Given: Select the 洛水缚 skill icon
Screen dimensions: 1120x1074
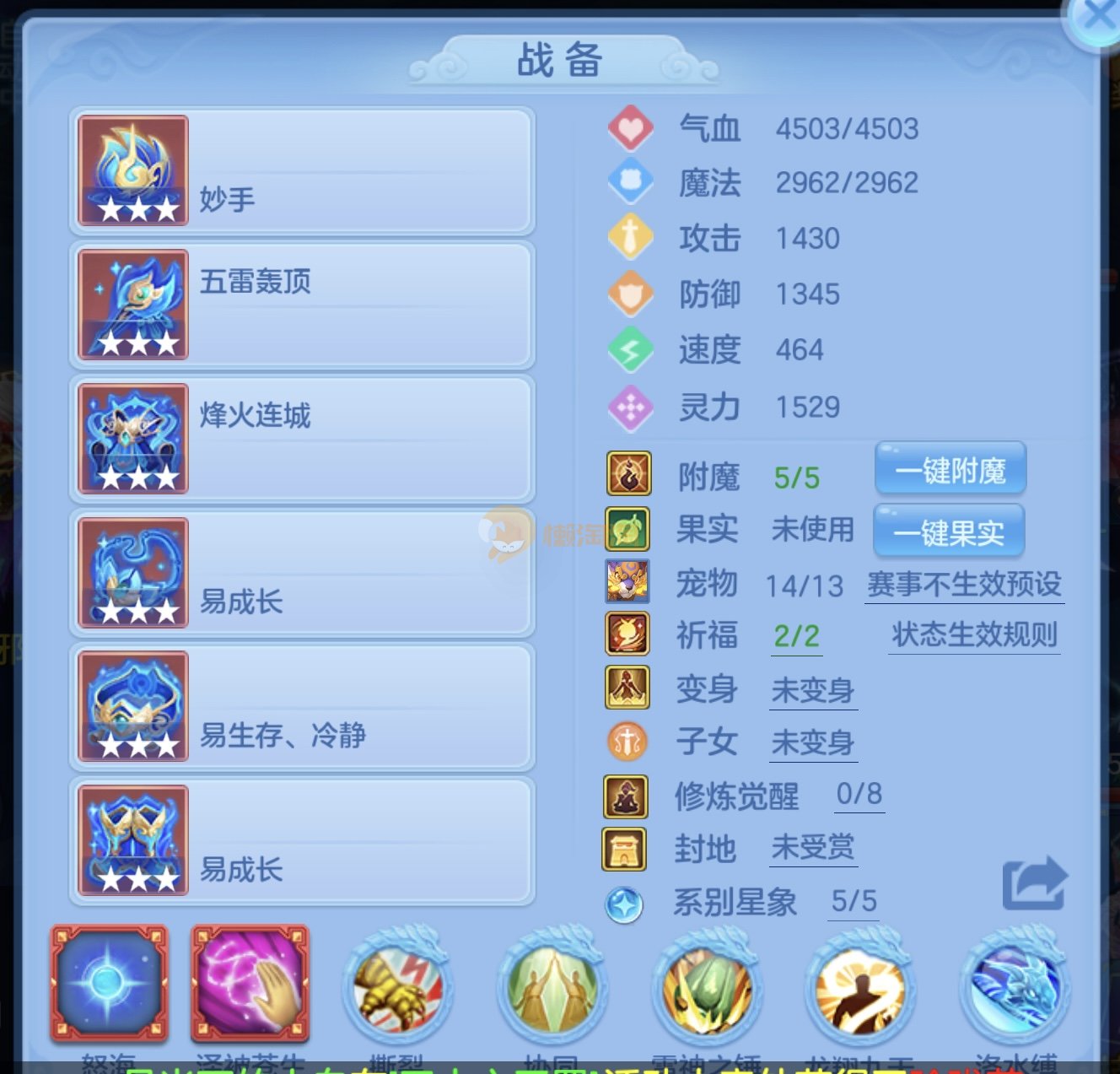Looking at the screenshot, I should (x=1015, y=987).
